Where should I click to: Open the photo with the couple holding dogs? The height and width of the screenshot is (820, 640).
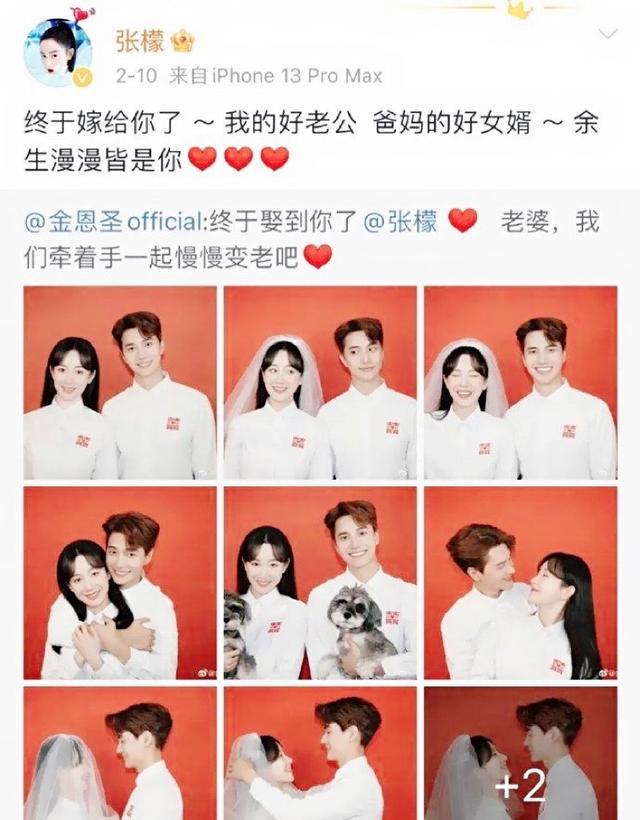click(320, 582)
